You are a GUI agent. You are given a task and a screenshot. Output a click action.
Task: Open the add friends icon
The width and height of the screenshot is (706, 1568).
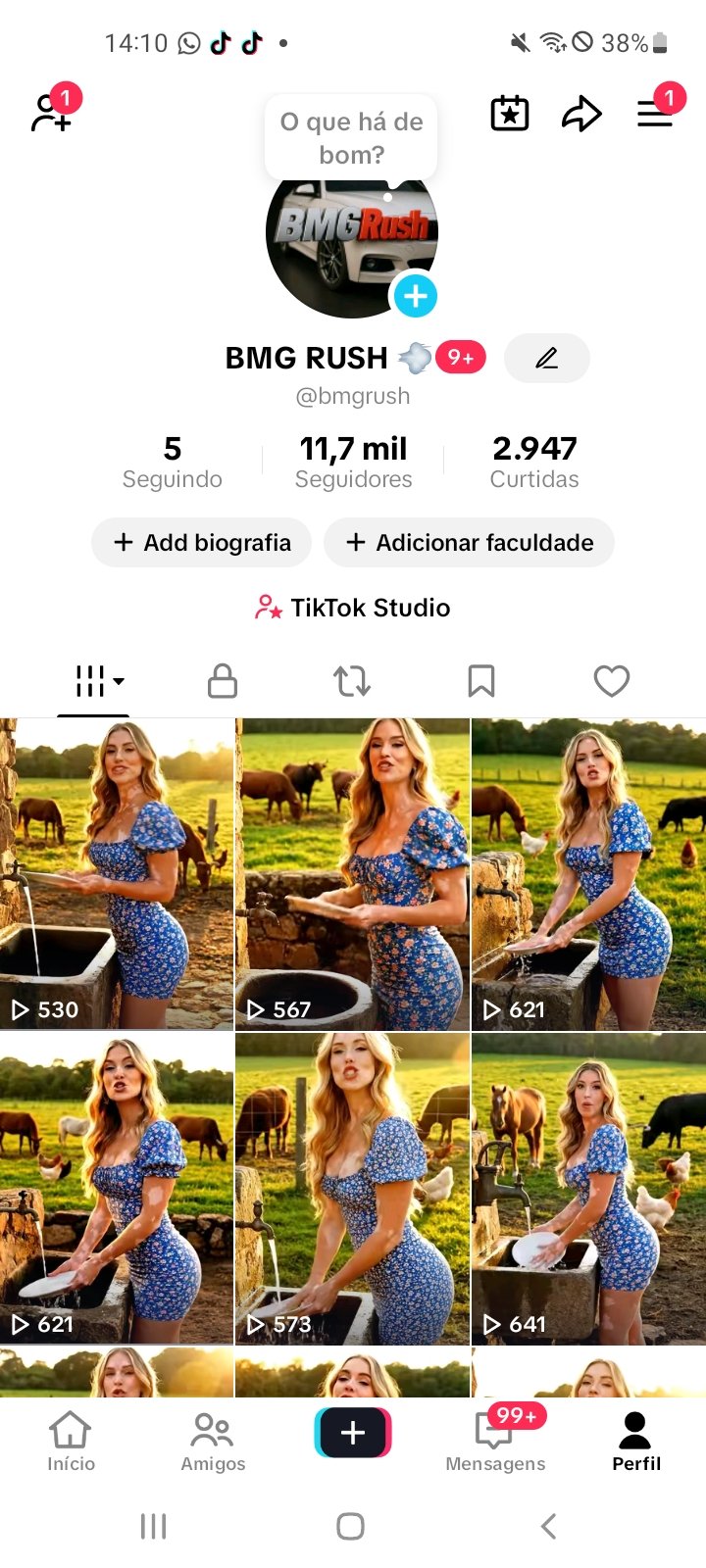[x=51, y=113]
